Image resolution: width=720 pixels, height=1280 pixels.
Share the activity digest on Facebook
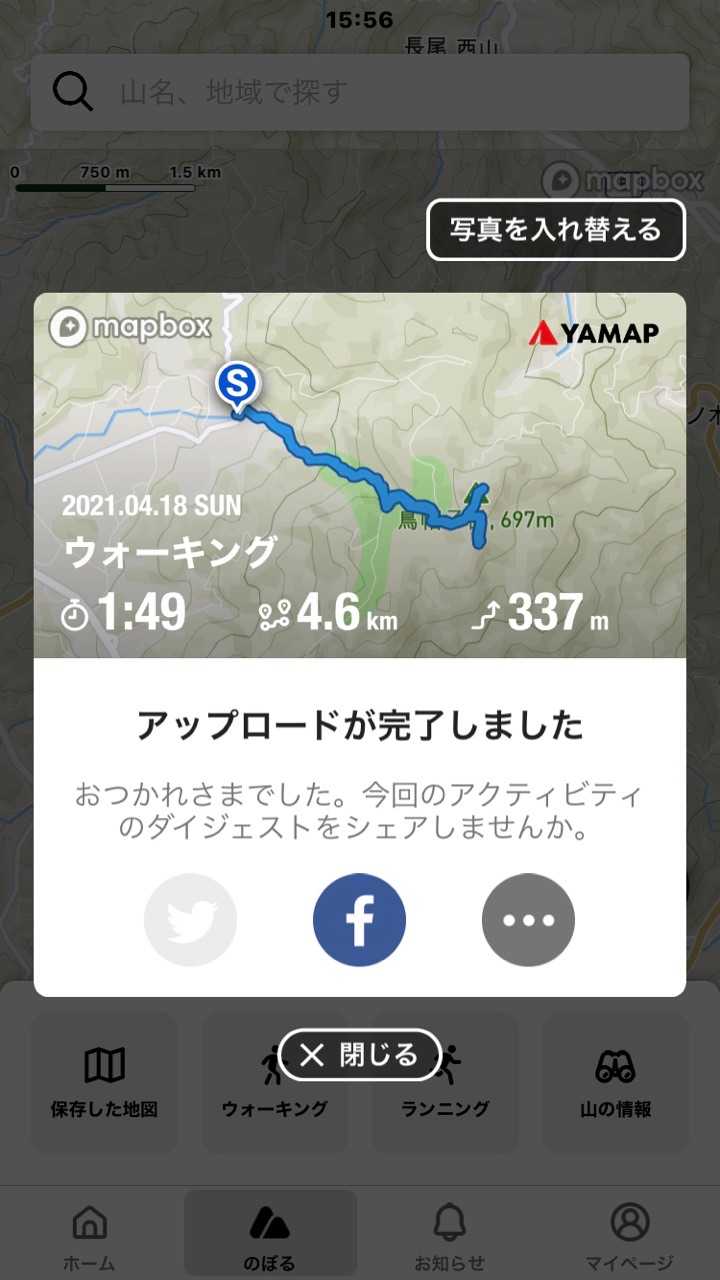tap(360, 920)
